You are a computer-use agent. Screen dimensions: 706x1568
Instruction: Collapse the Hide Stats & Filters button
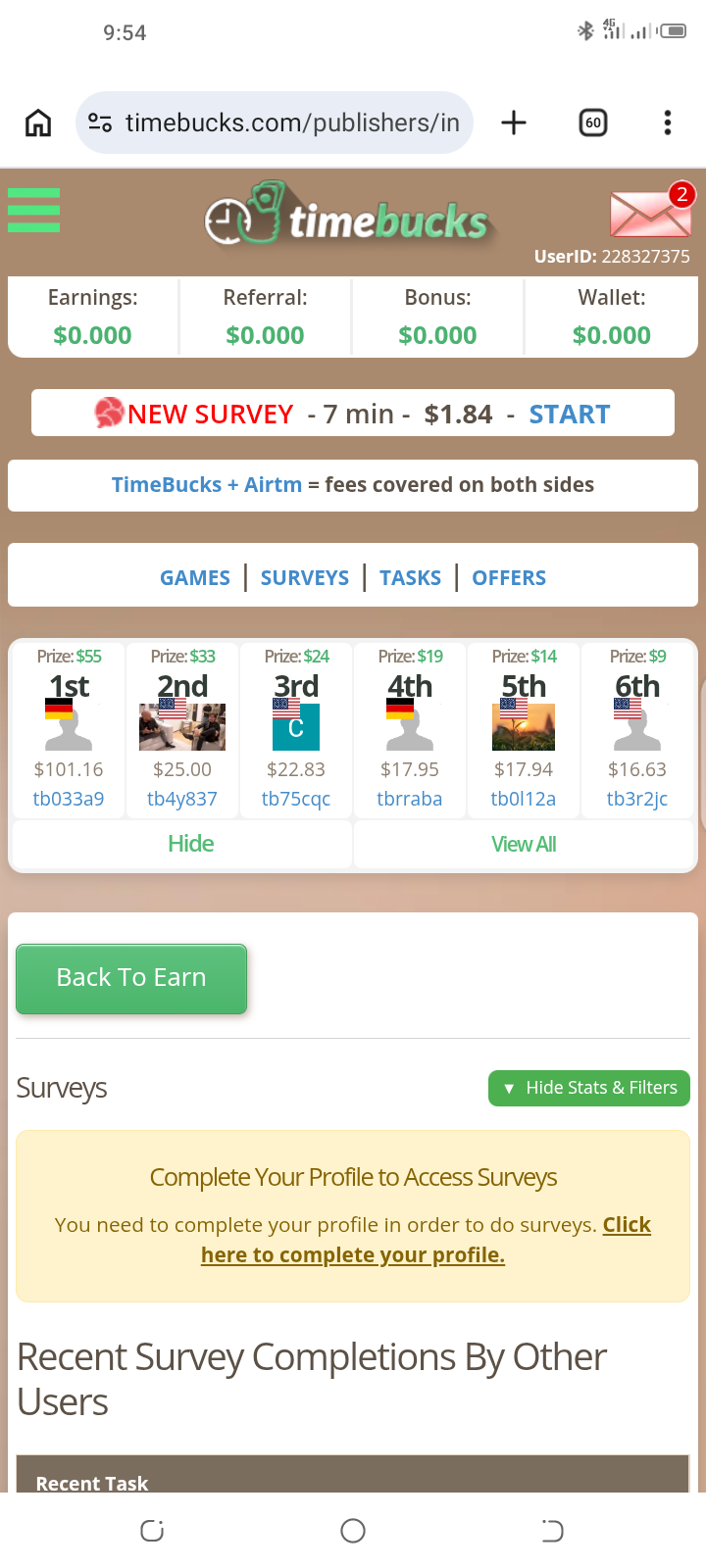pos(589,1088)
